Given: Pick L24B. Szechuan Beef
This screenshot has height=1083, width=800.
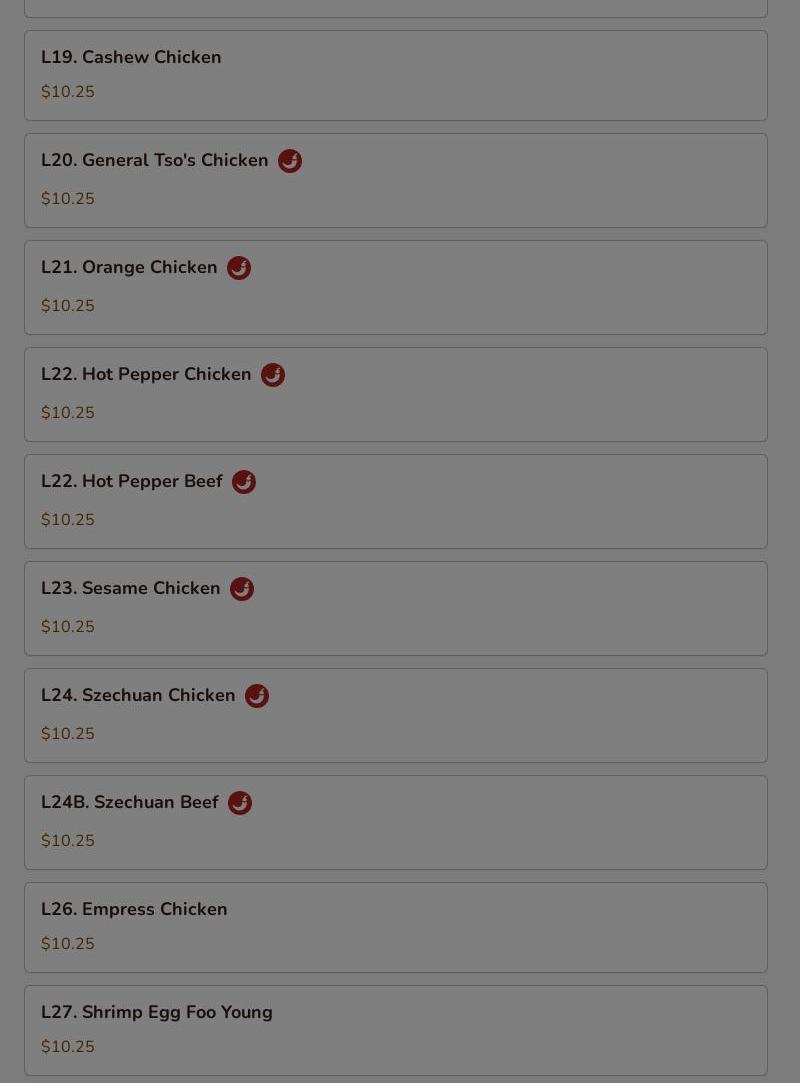Looking at the screenshot, I should click(x=395, y=822).
